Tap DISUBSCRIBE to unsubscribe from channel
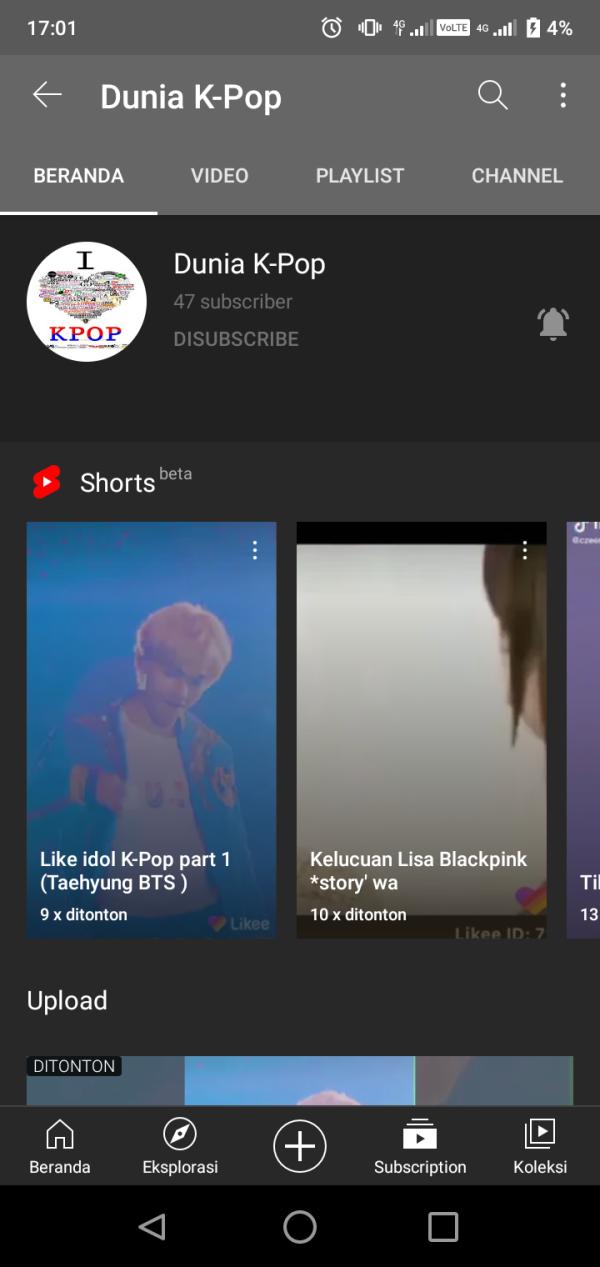This screenshot has width=600, height=1267. [236, 339]
